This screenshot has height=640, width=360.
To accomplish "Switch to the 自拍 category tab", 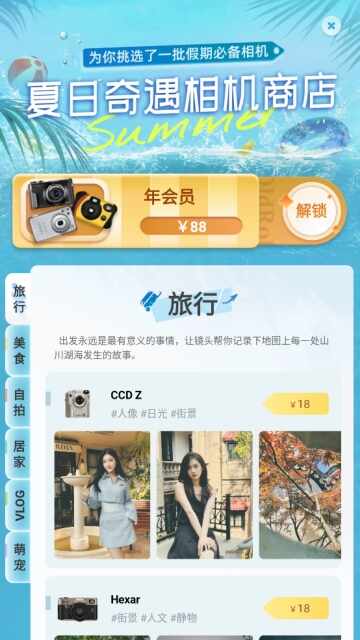I will pos(19,402).
